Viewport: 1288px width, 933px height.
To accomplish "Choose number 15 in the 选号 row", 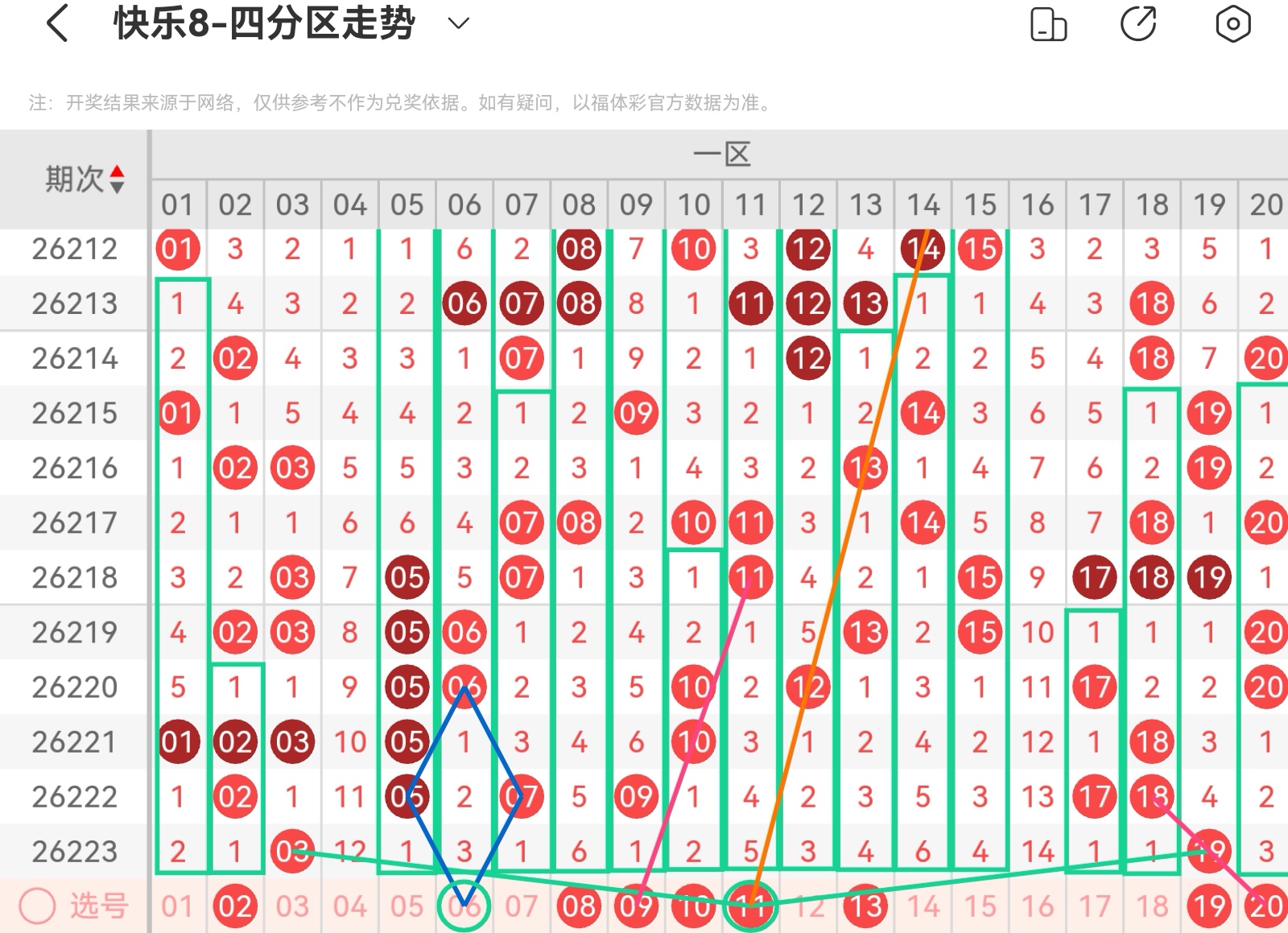I will point(980,906).
